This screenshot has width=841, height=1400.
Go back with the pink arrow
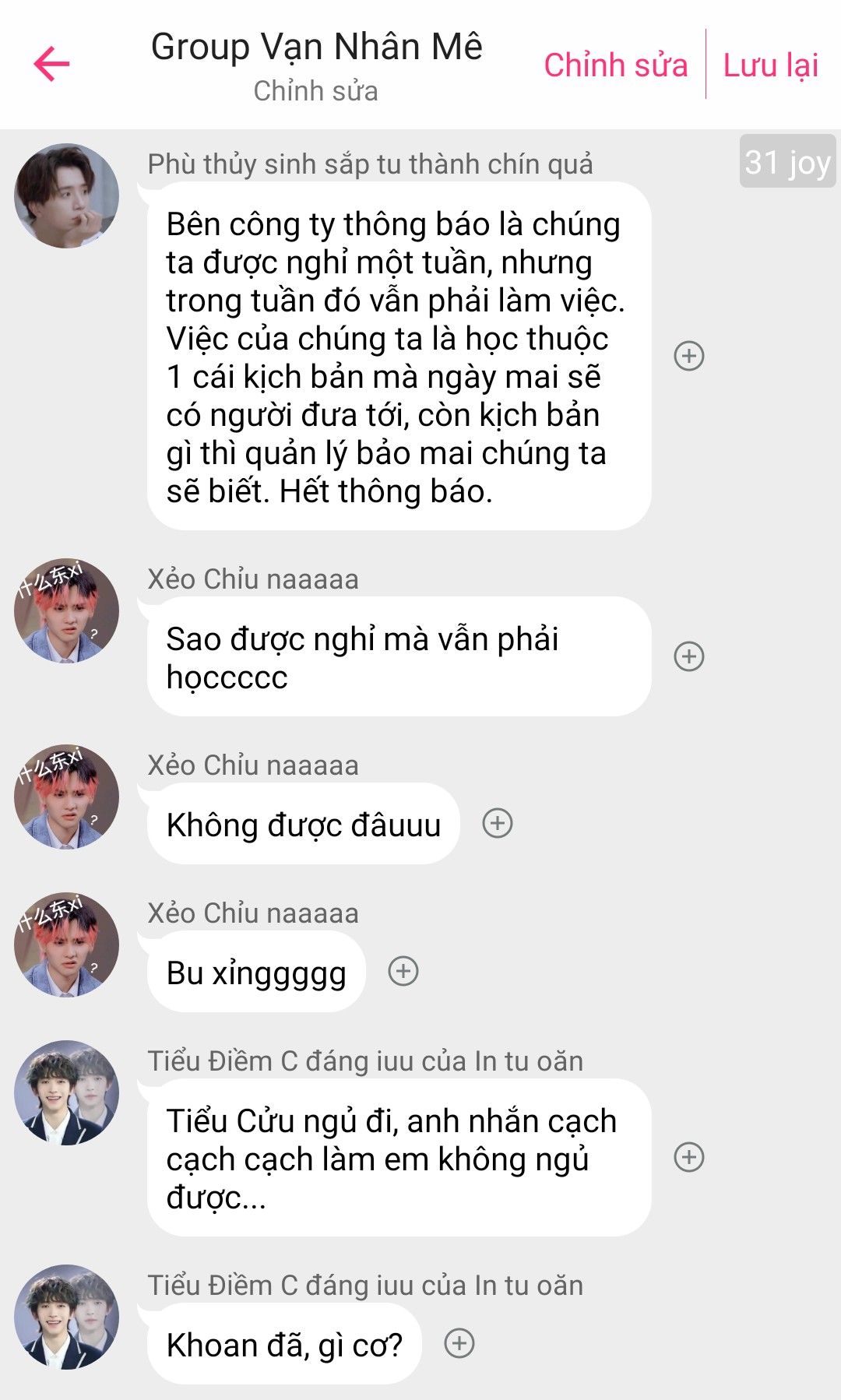(x=51, y=64)
